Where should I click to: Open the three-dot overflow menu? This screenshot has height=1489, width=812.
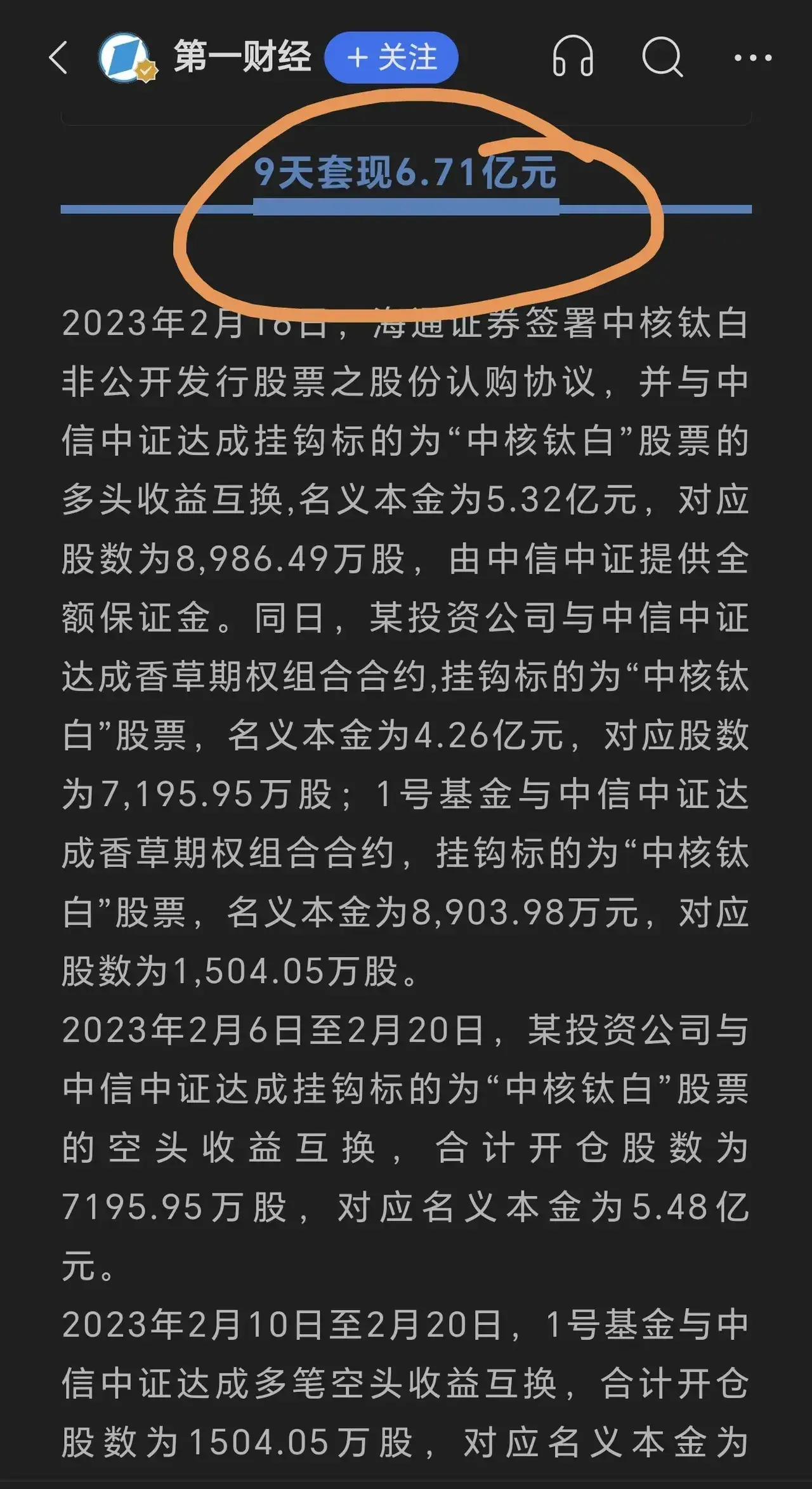[752, 58]
